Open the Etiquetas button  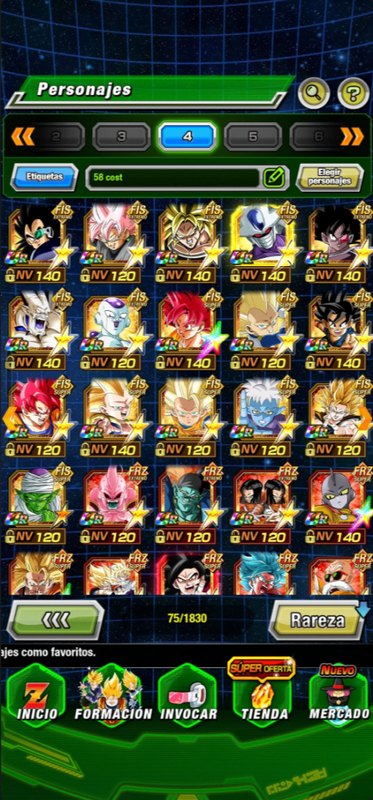tap(44, 178)
